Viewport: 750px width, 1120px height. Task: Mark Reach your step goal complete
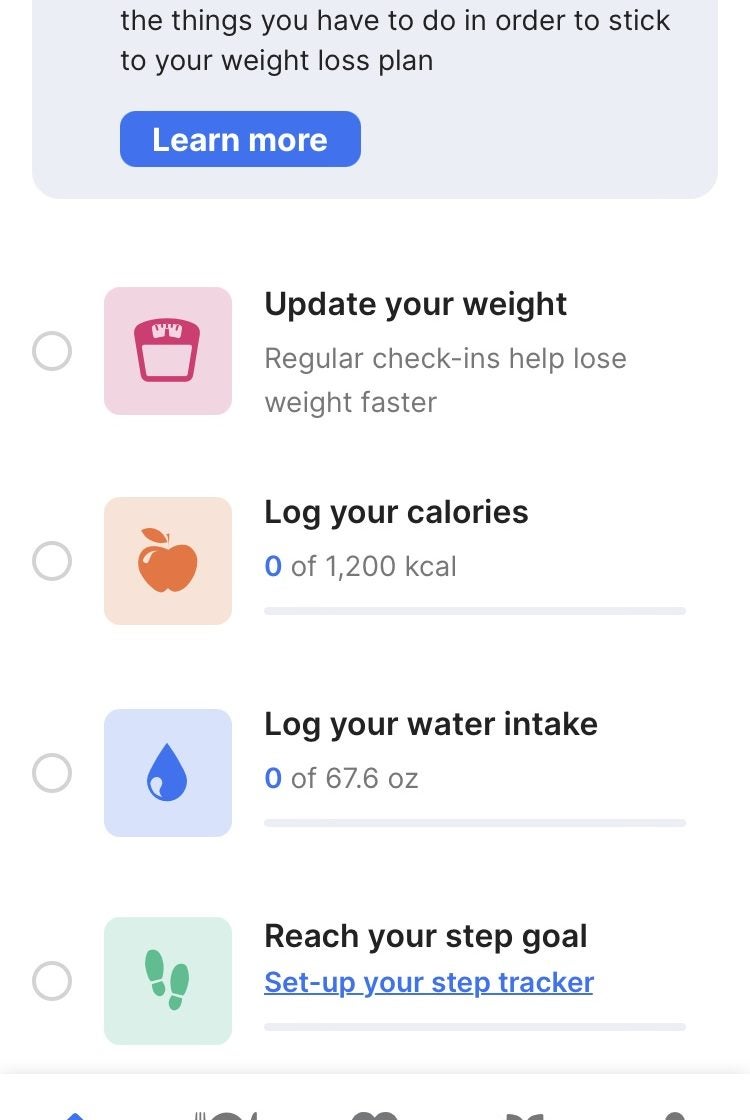coord(52,981)
